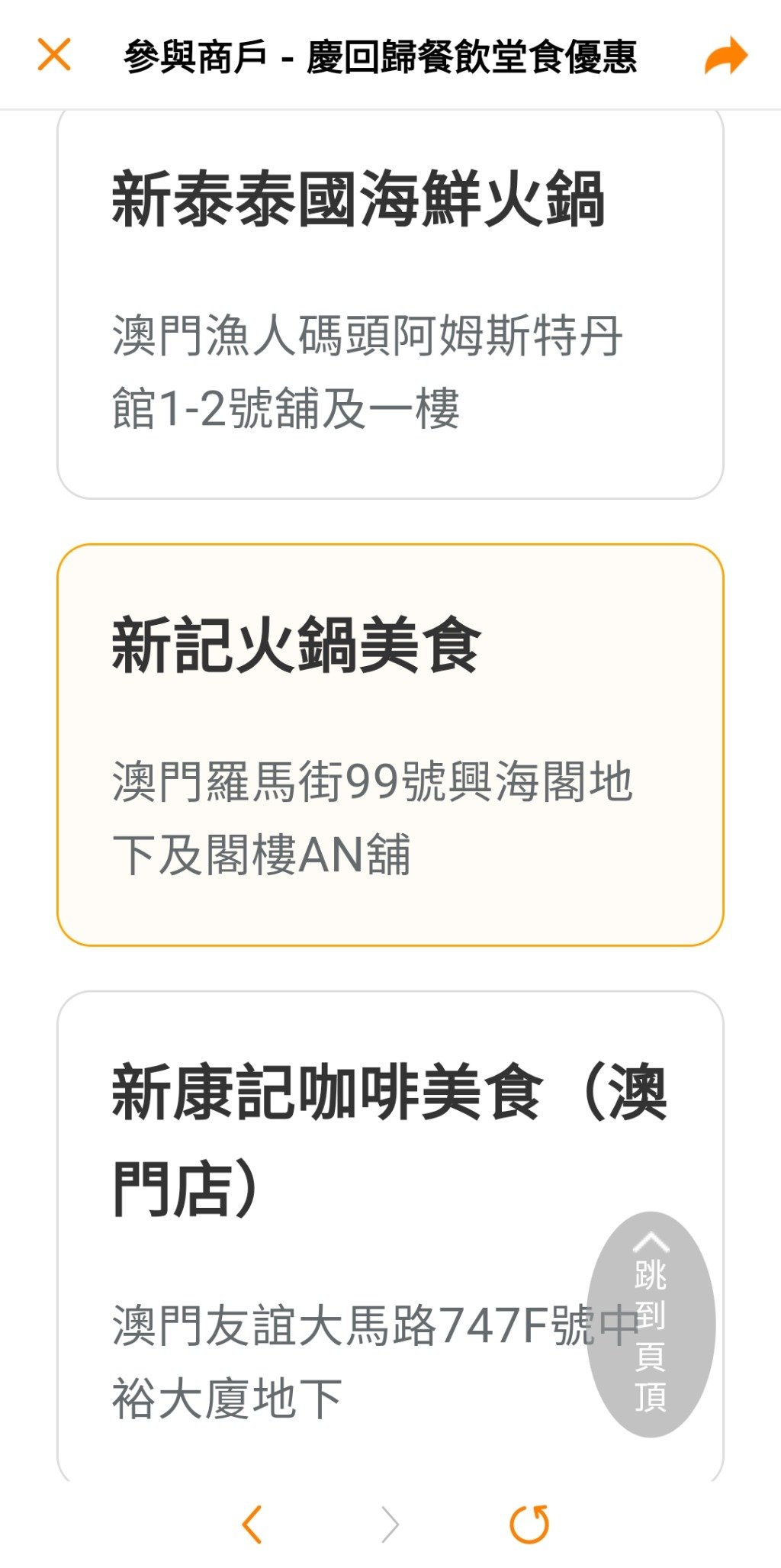Viewport: 781px width, 1568px height.
Task: Share this promotion page
Action: pyautogui.click(x=725, y=56)
